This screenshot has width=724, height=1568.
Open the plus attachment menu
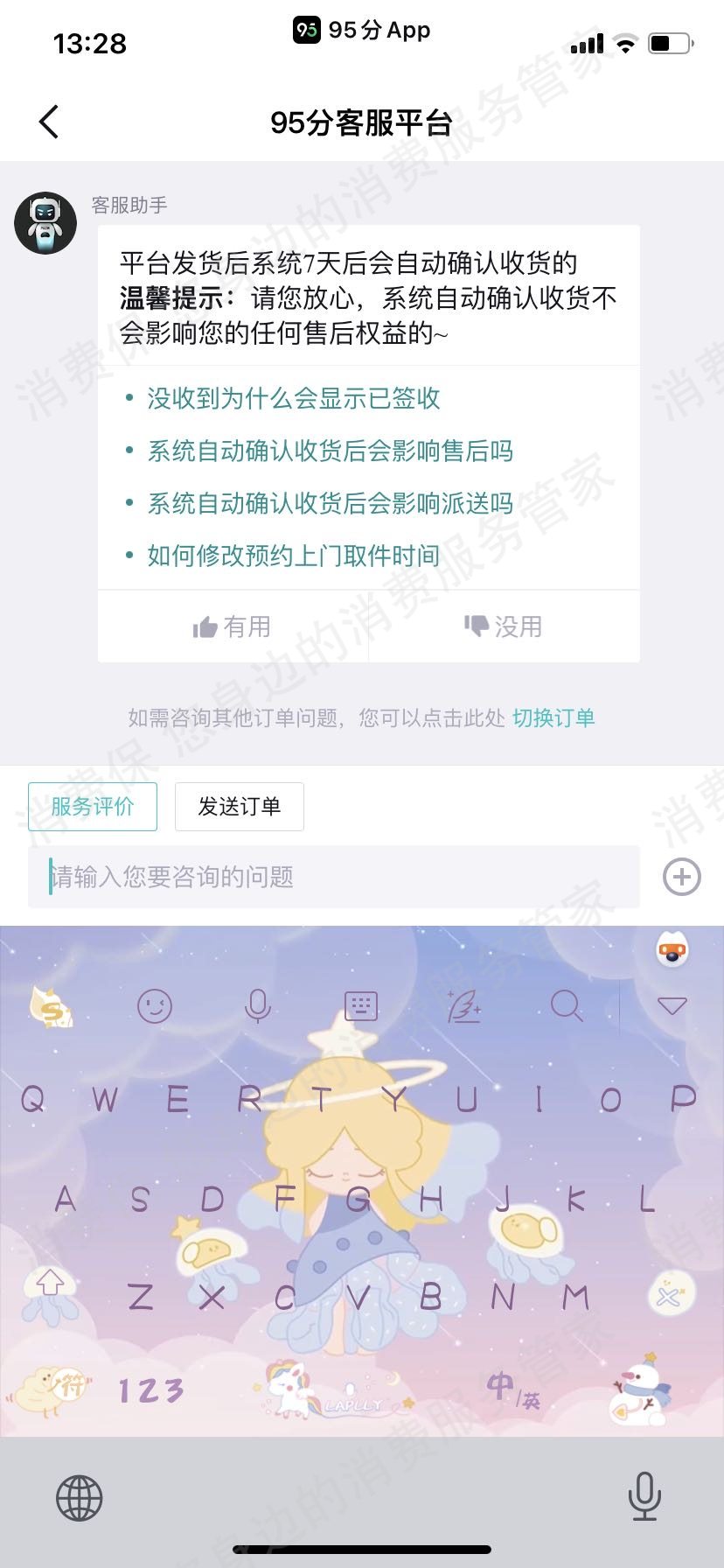[682, 877]
